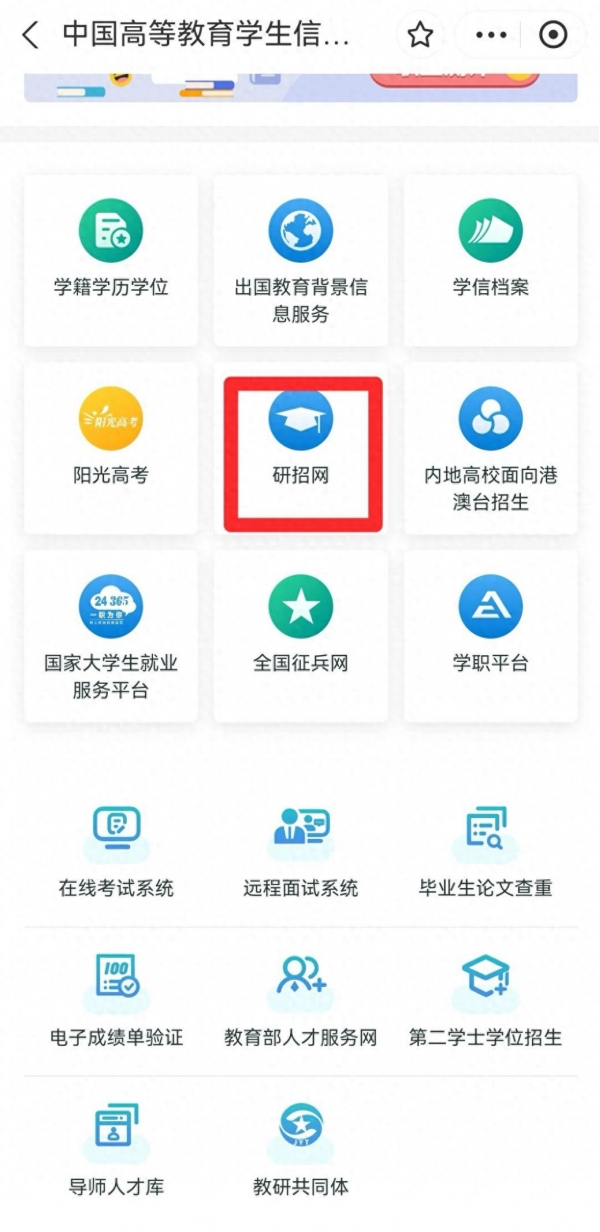Open the three-dot overflow menu
The width and height of the screenshot is (600, 1232).
pyautogui.click(x=491, y=36)
